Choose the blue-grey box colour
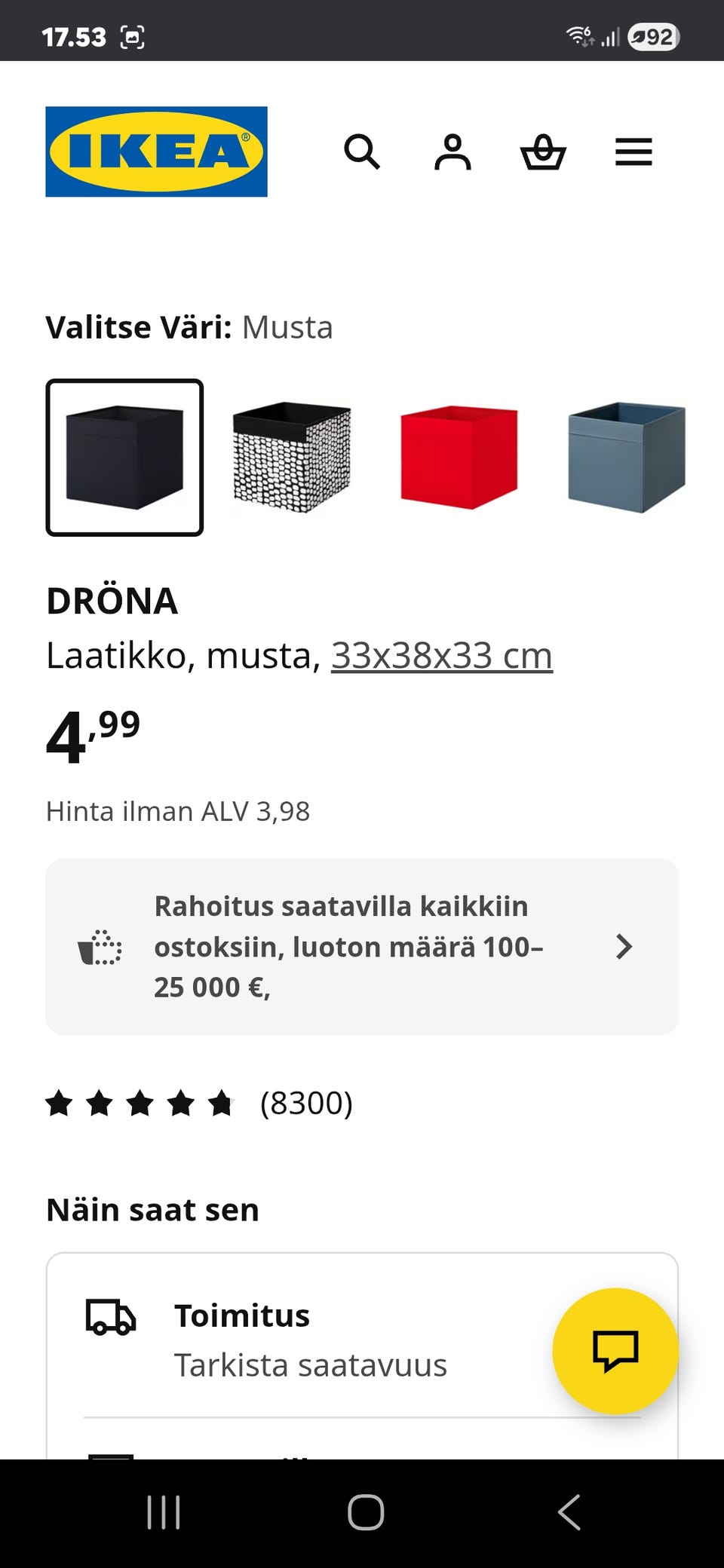 coord(626,458)
